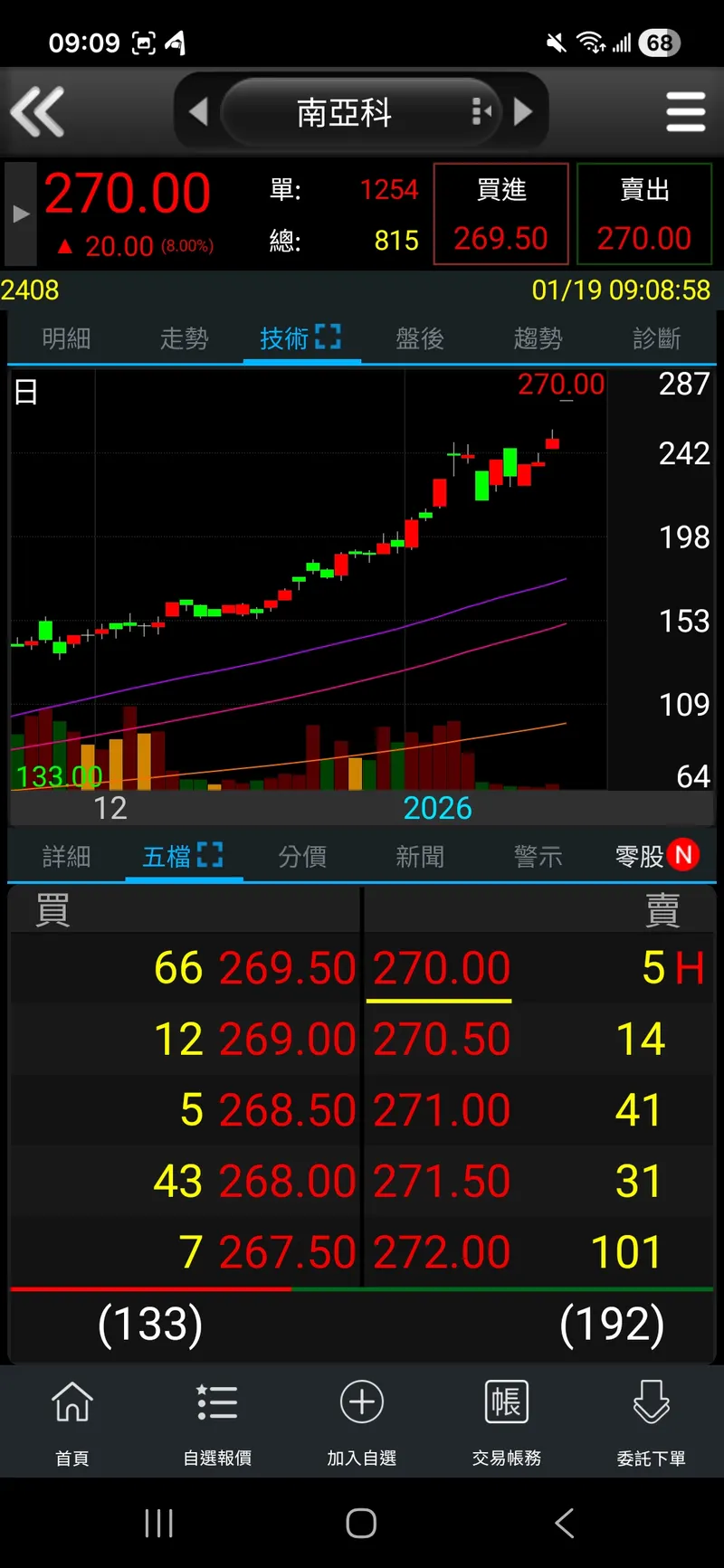This screenshot has width=724, height=1568.
Task: Tap the 賣出 sell price box
Action: 644,214
